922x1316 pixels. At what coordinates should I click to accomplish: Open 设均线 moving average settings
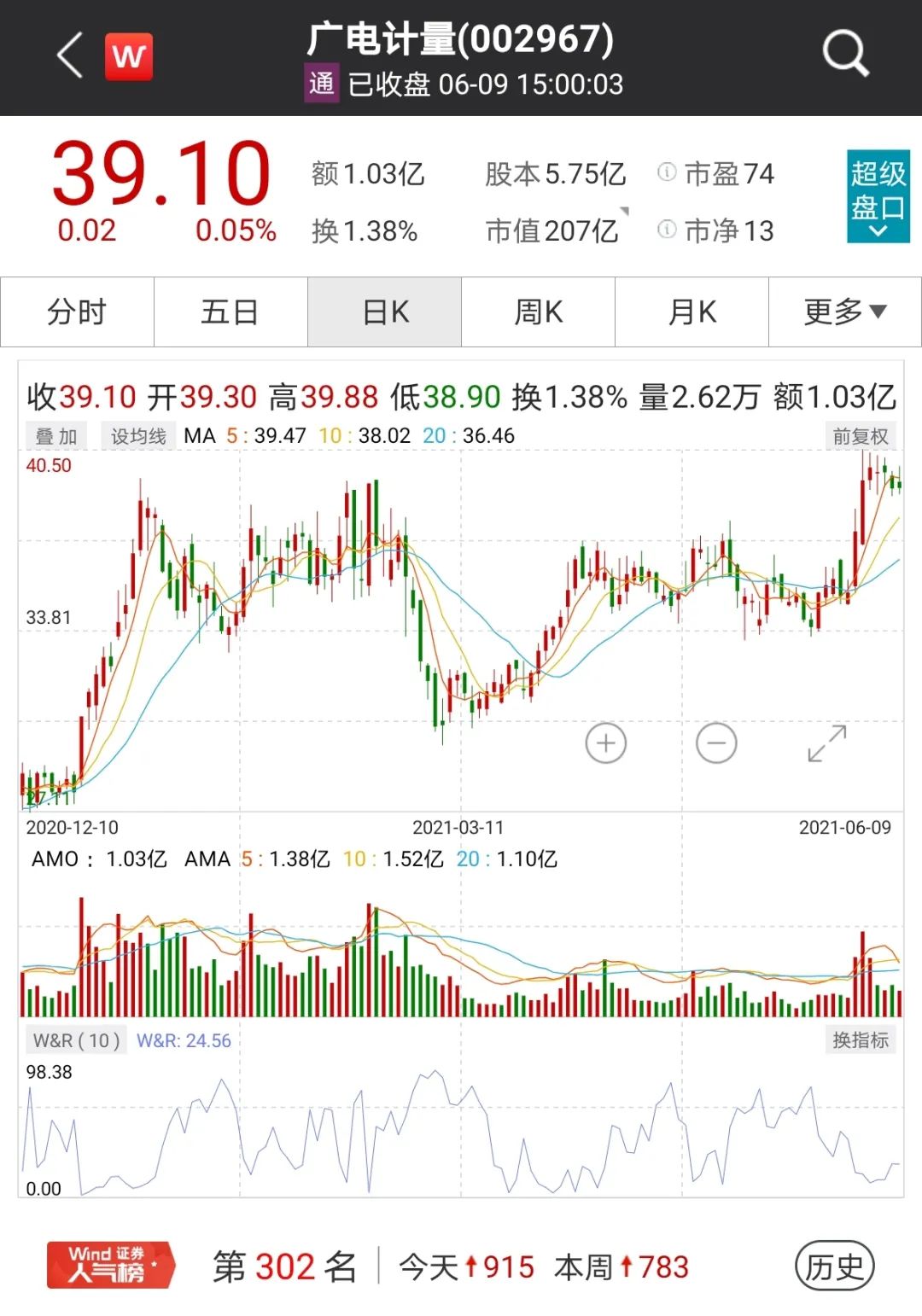click(x=138, y=436)
